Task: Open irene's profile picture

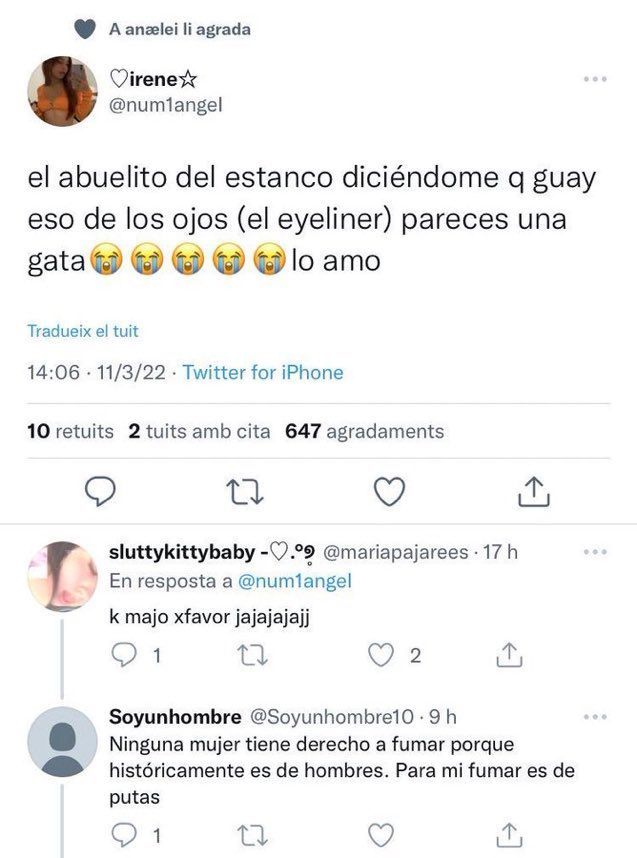Action: tap(62, 91)
